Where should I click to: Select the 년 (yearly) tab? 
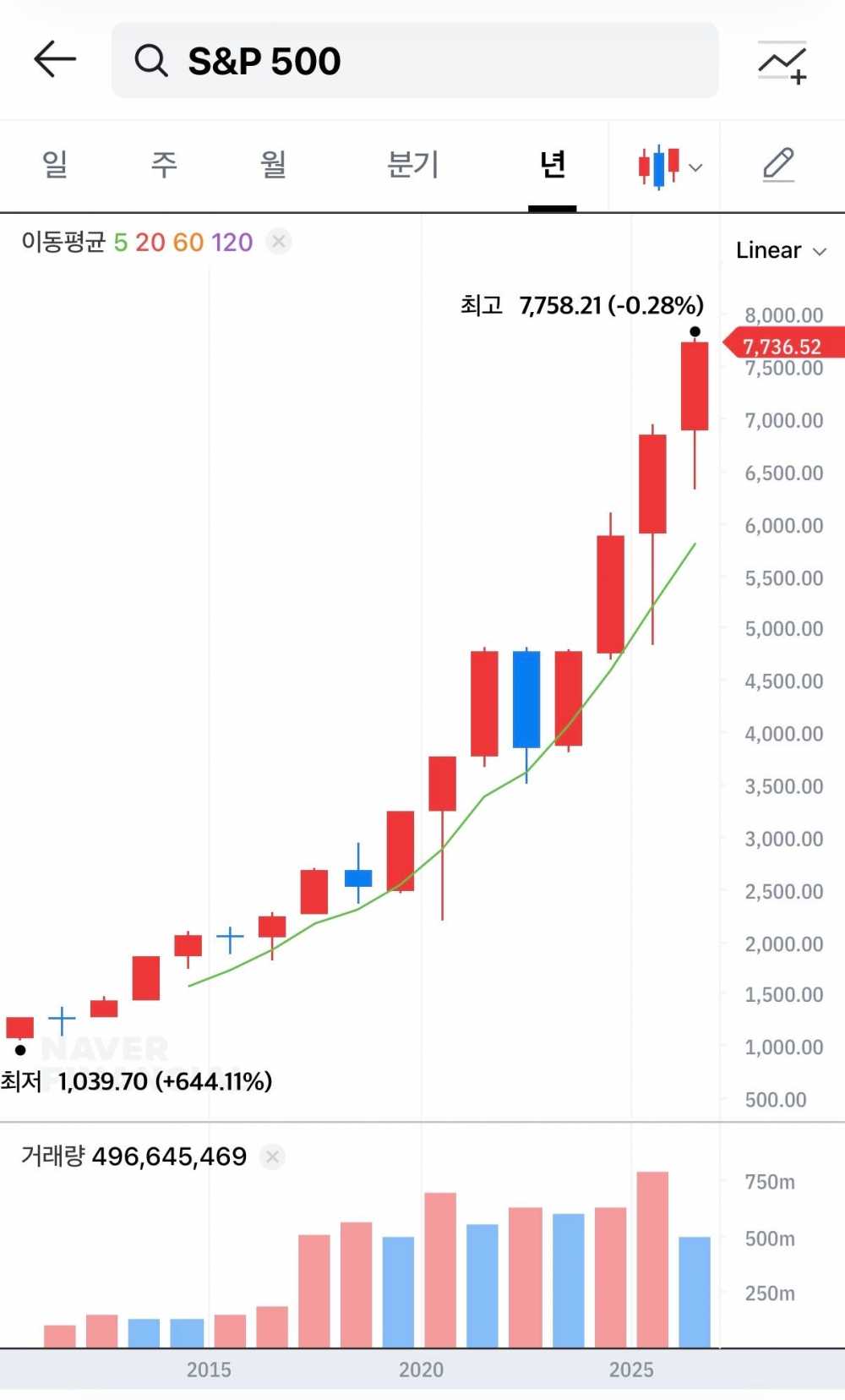[x=553, y=164]
